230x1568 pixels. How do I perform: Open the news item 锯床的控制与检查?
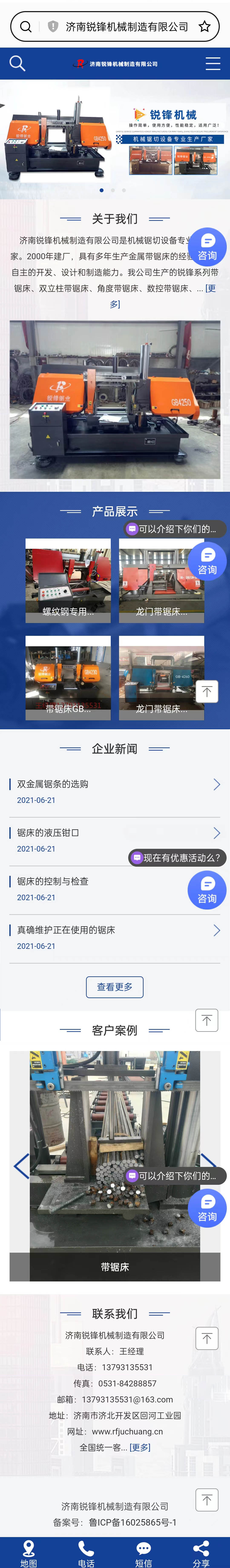[53, 881]
